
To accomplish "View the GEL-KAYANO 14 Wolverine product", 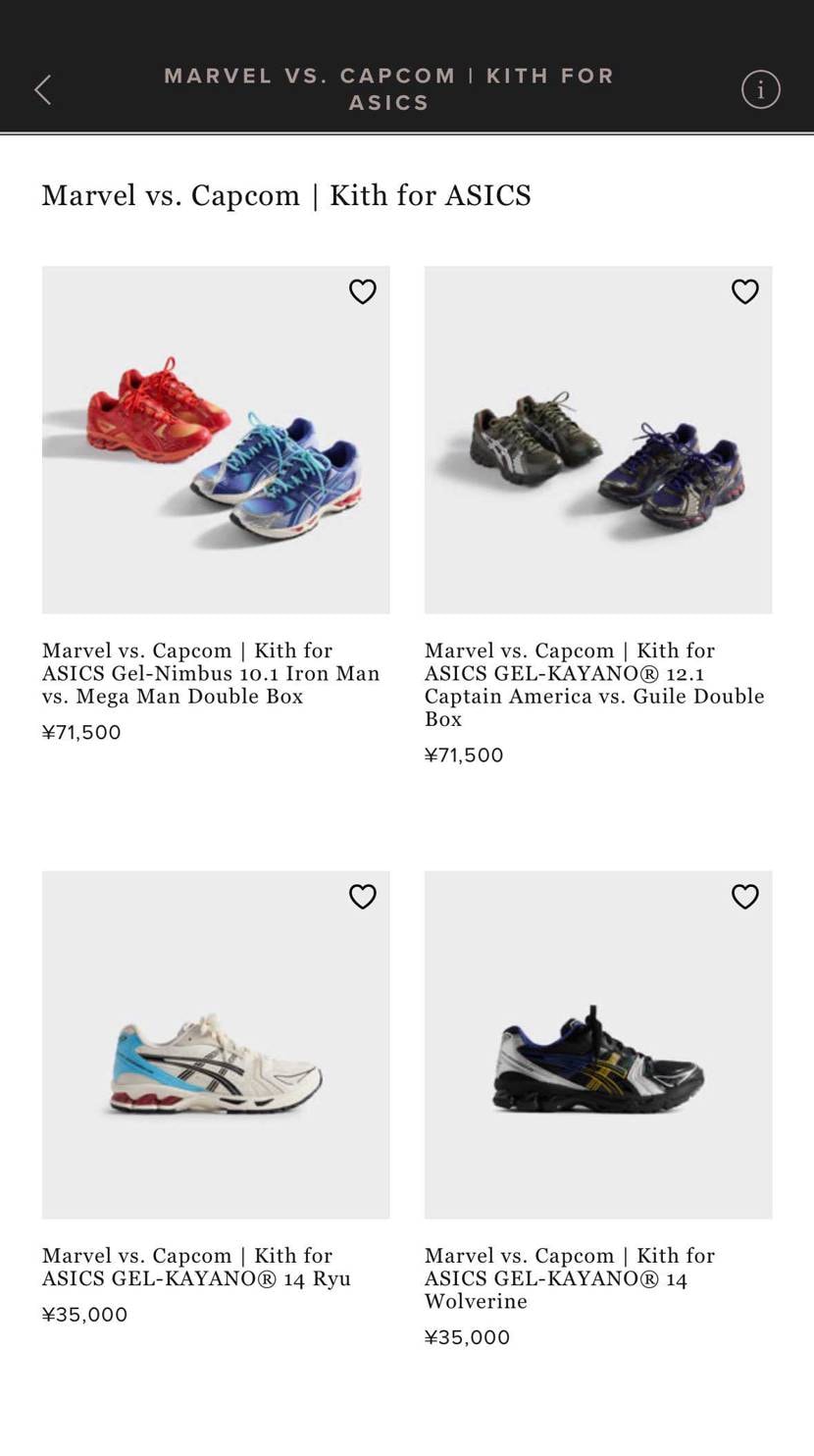I will pos(598,1045).
